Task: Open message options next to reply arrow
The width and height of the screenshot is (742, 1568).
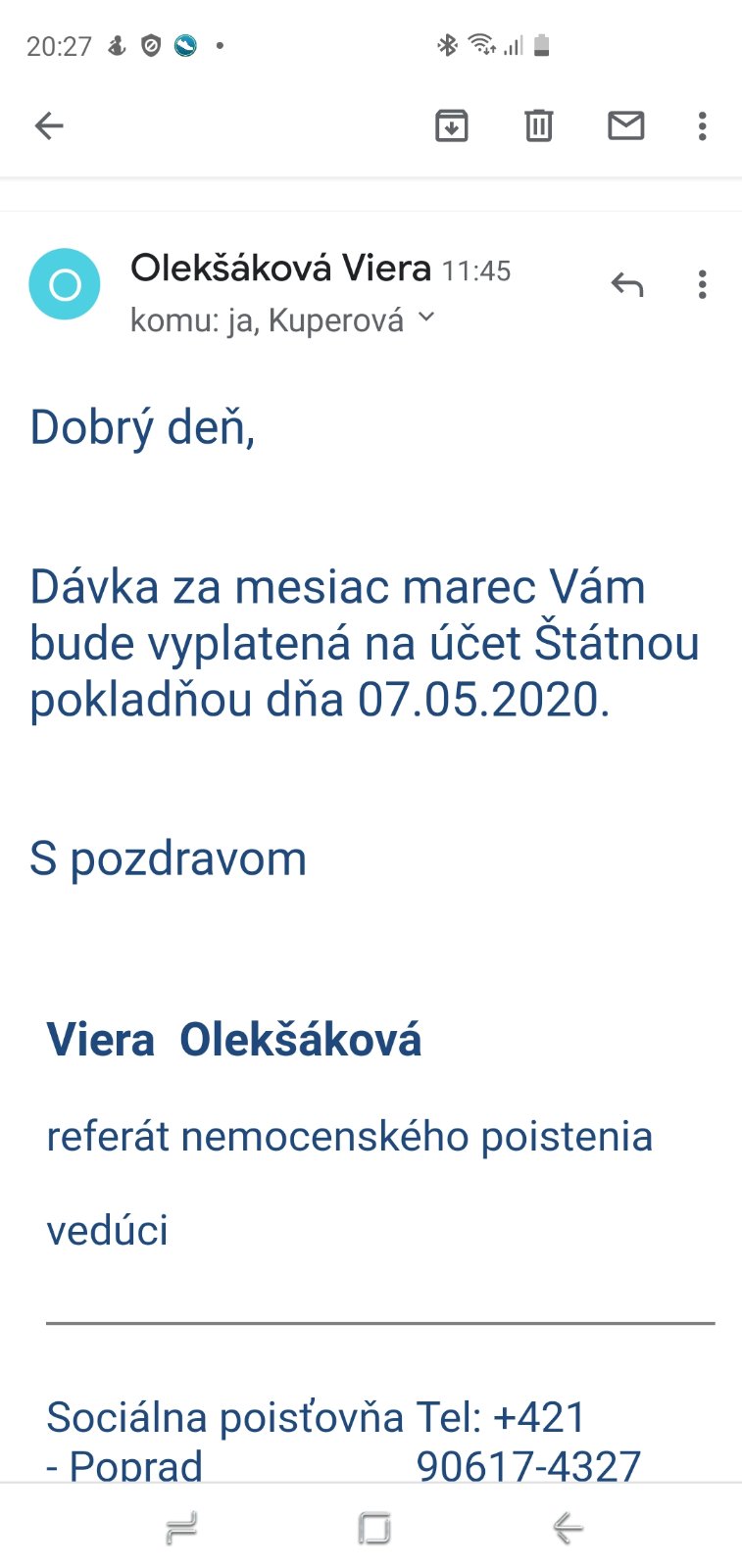Action: click(x=702, y=285)
